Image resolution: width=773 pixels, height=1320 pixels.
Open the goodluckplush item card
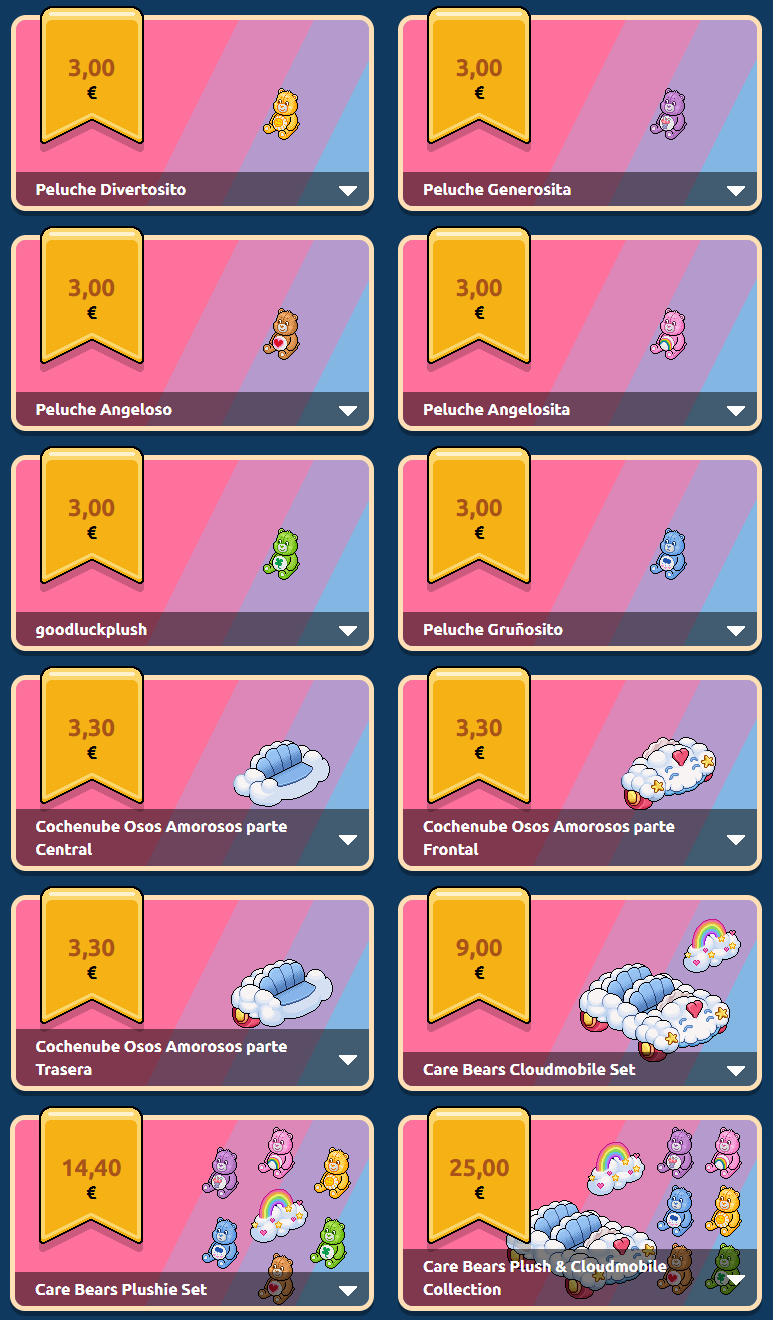coord(192,550)
